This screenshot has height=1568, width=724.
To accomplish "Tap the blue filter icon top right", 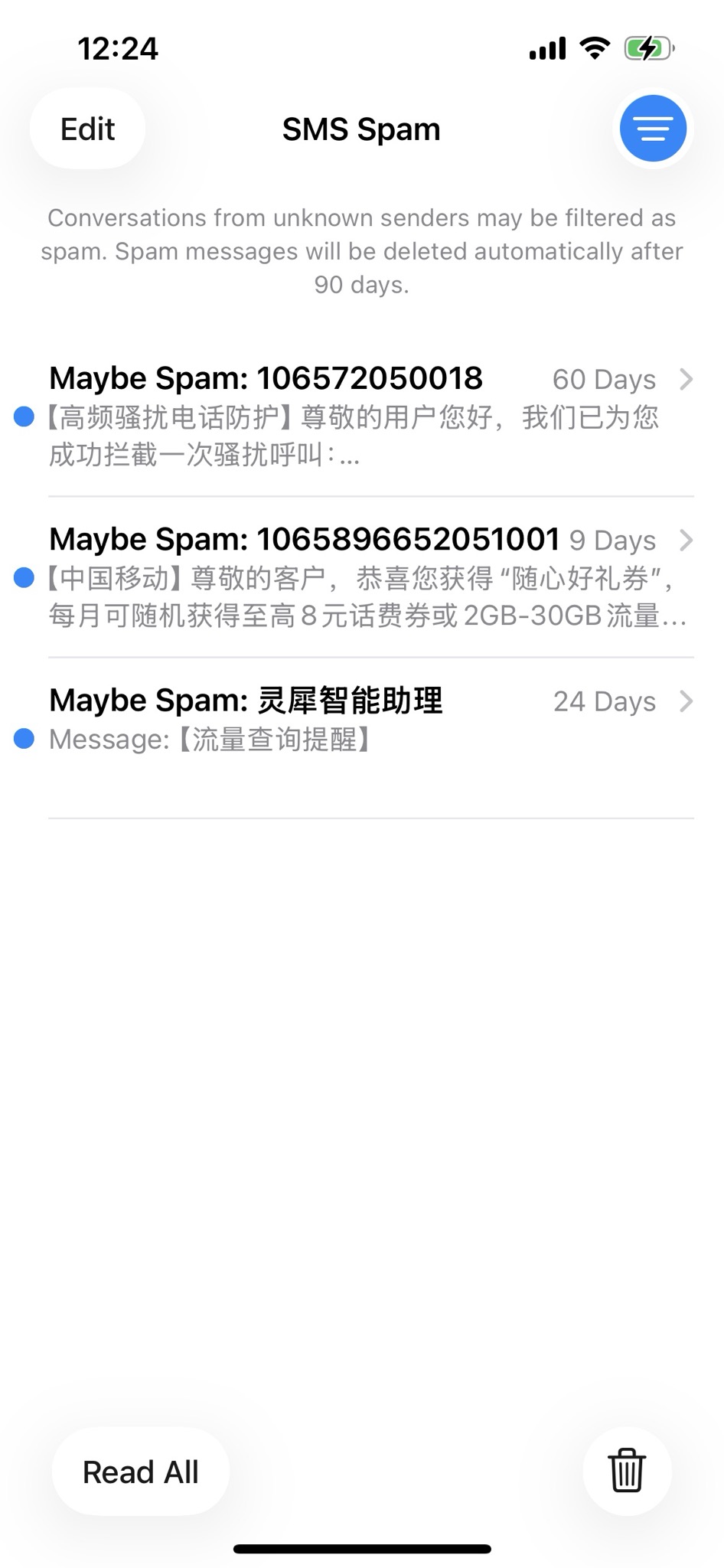I will pyautogui.click(x=652, y=128).
